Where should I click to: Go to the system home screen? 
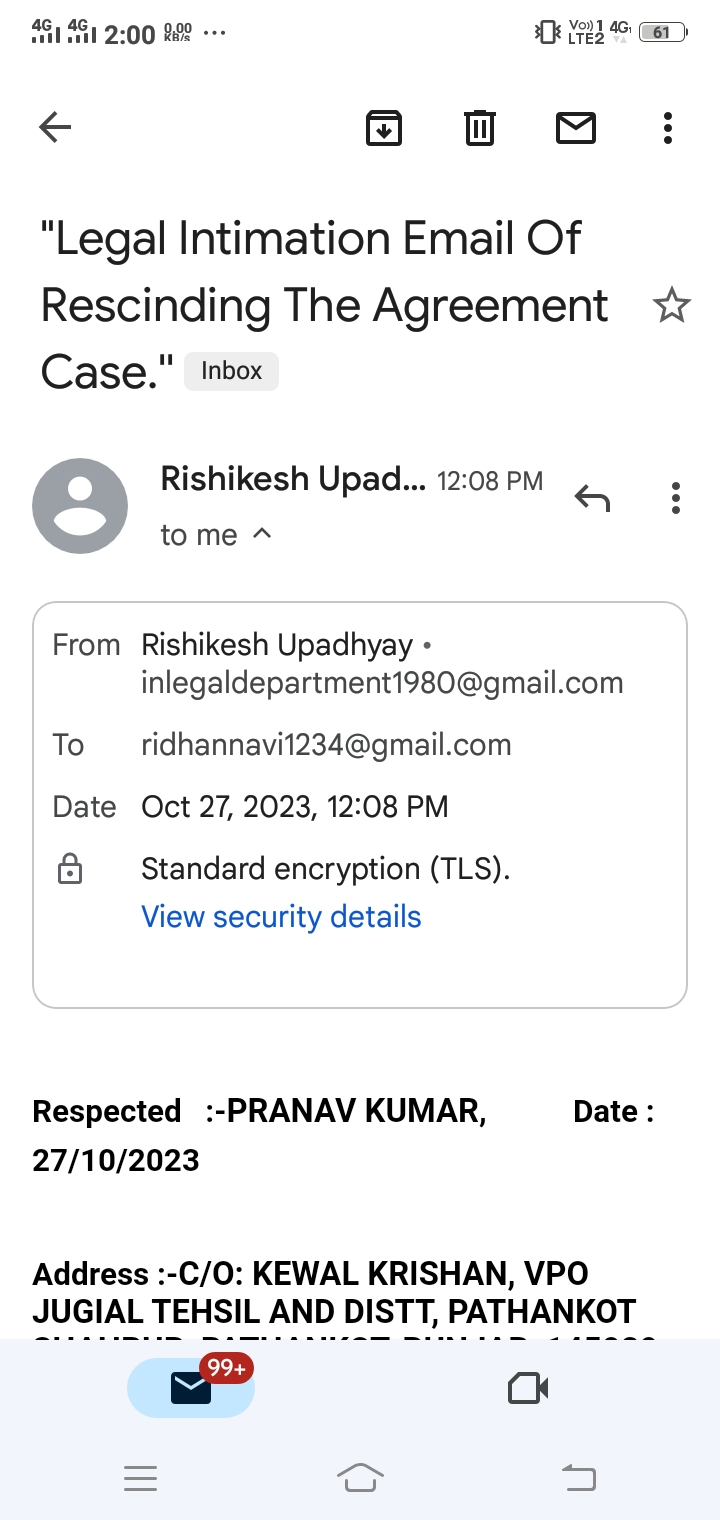tap(360, 1477)
